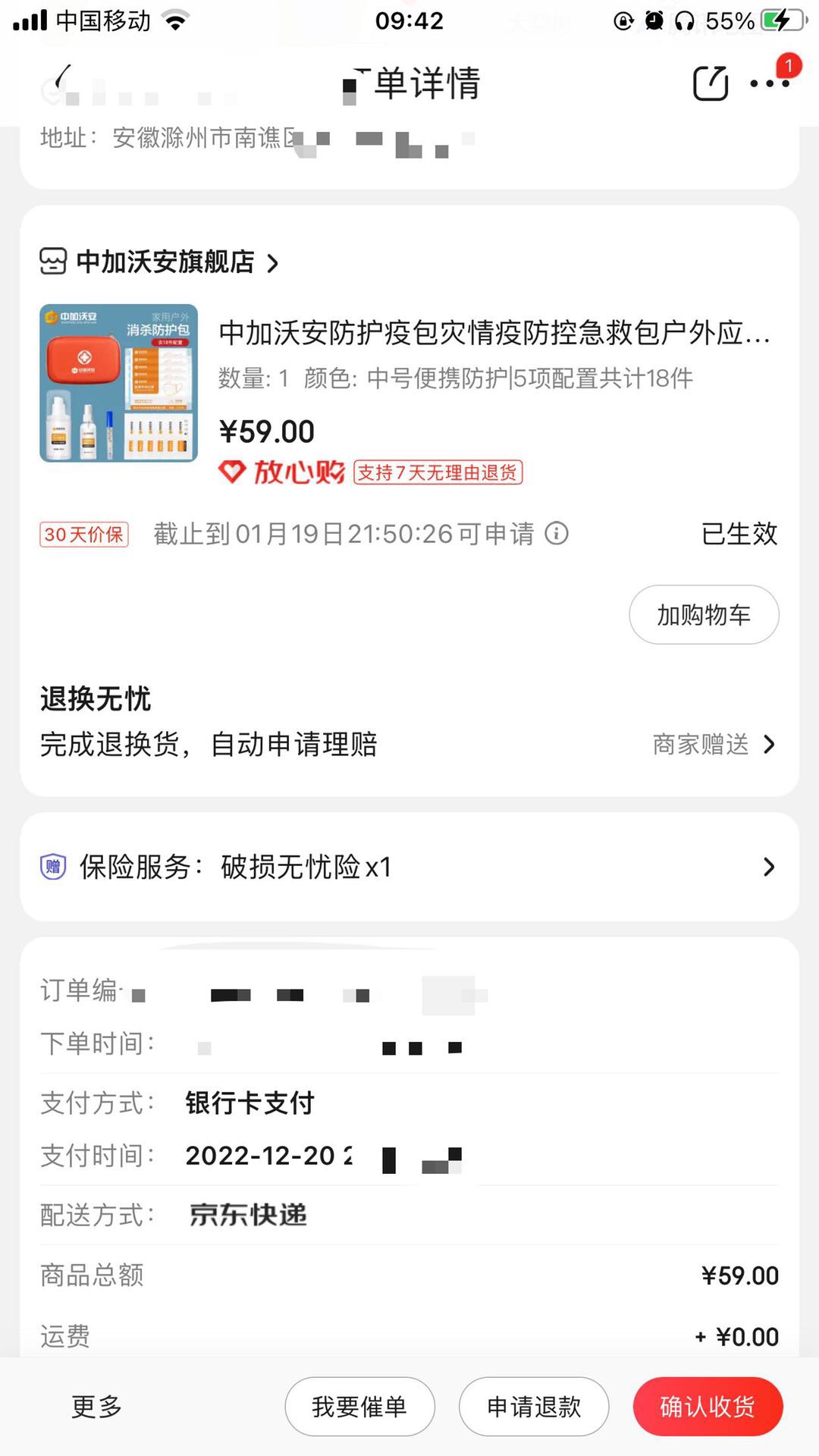Open 退换无忧 商家赠送 details
Image resolution: width=819 pixels, height=1456 pixels.
(714, 745)
